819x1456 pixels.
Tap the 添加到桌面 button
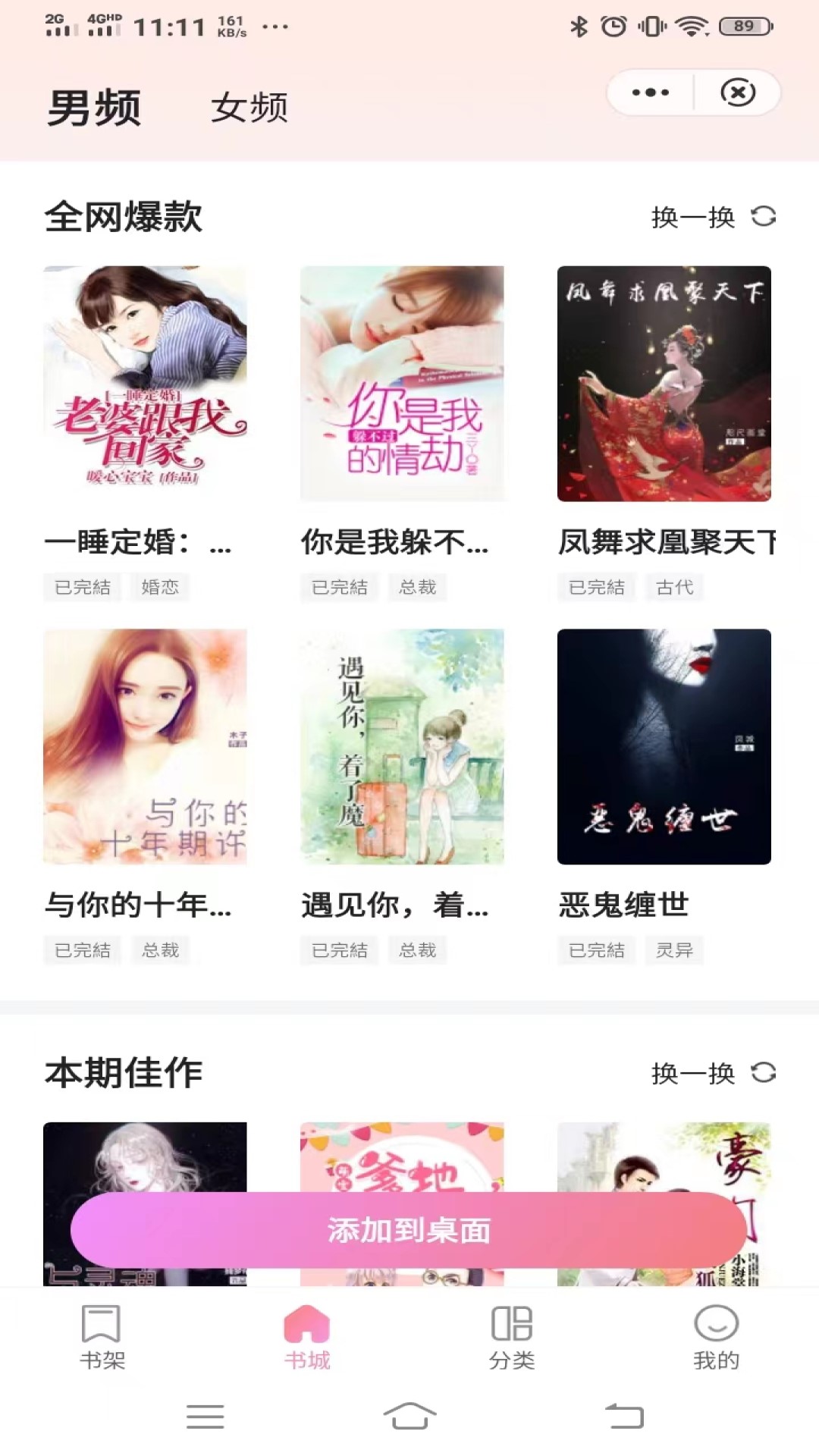pos(409,1229)
